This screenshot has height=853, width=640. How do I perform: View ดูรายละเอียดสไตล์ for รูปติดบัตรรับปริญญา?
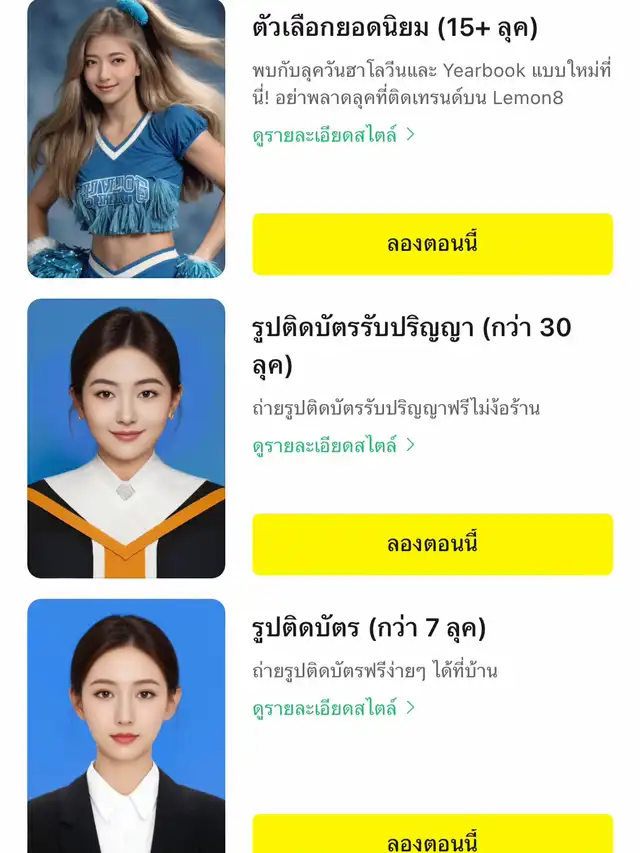333,445
